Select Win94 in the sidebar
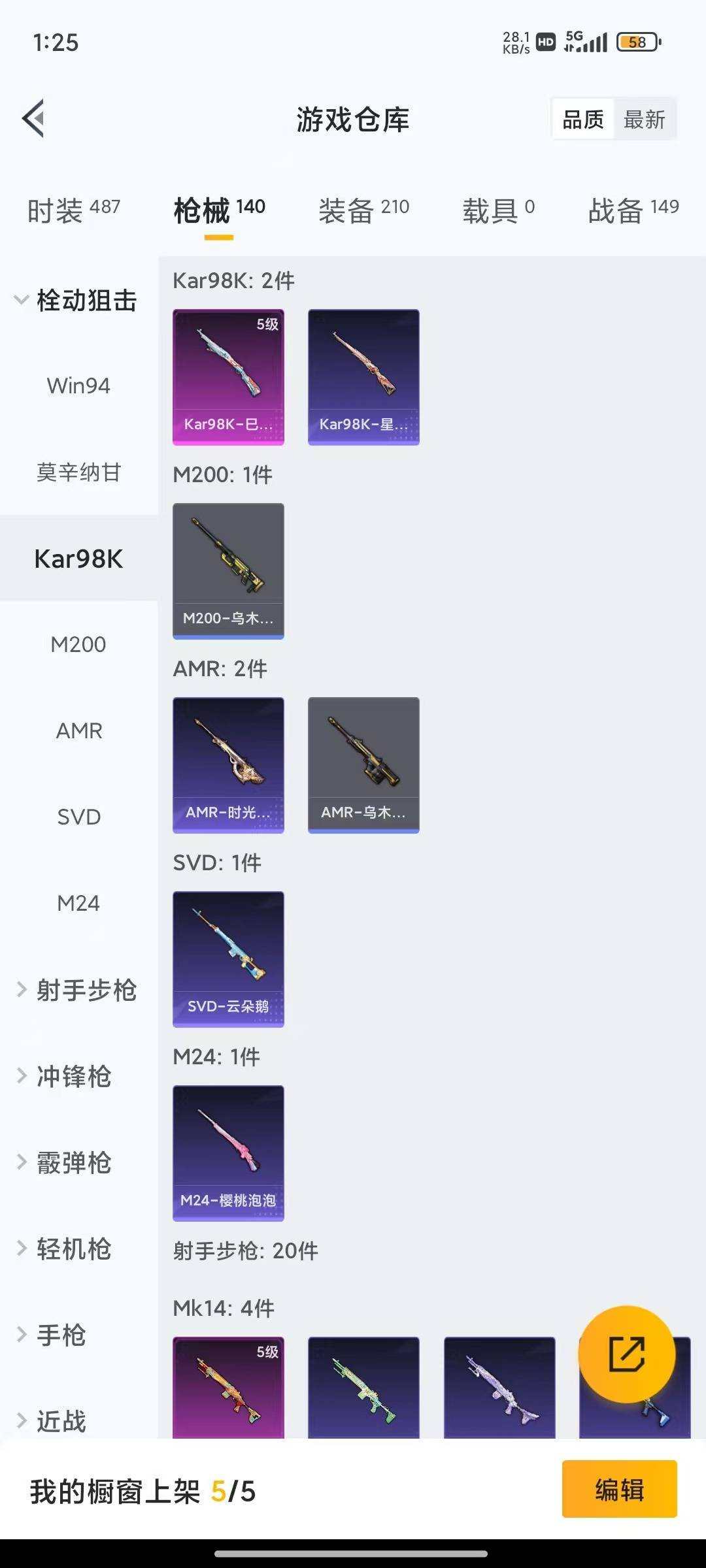 coord(78,385)
